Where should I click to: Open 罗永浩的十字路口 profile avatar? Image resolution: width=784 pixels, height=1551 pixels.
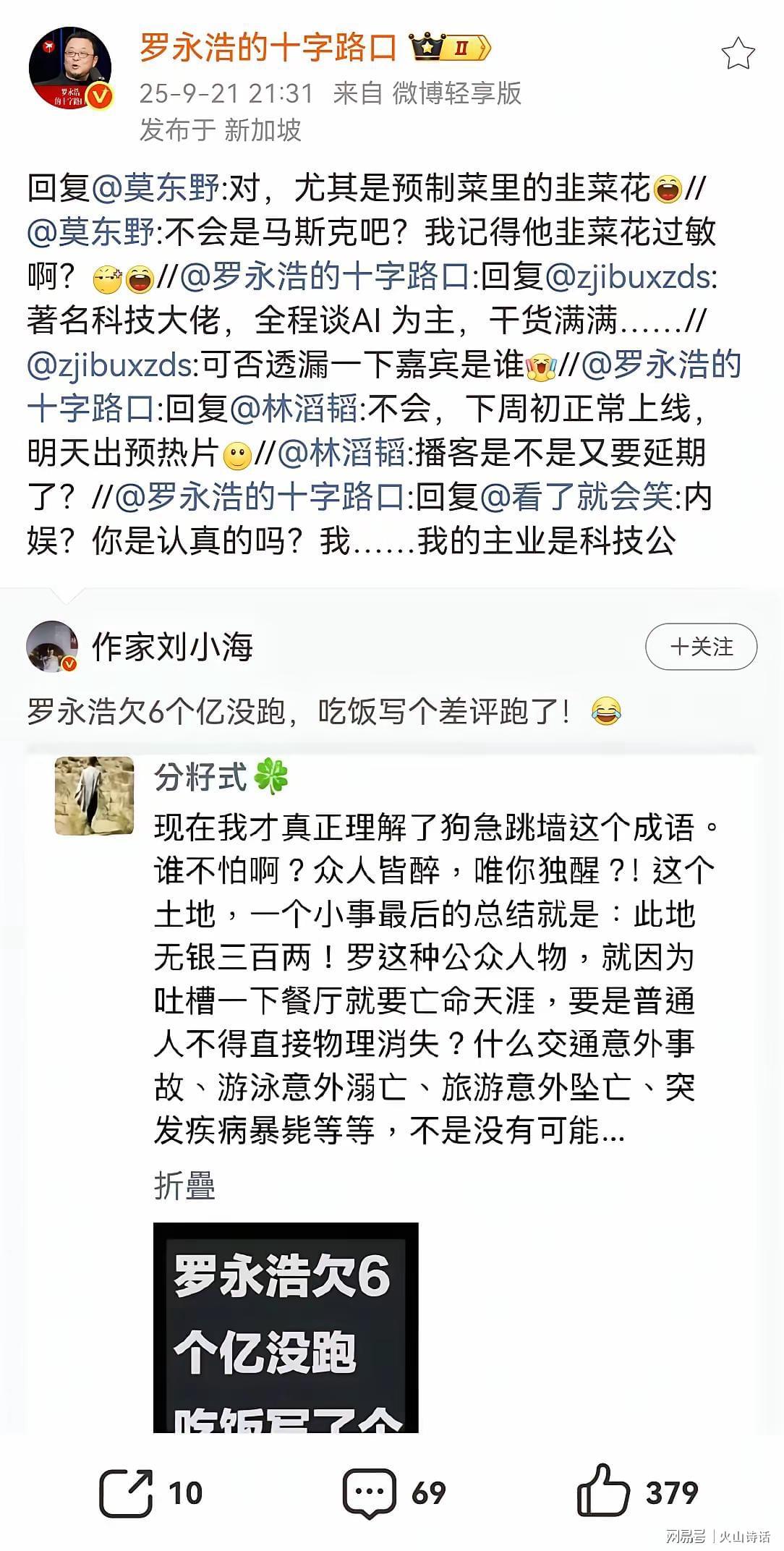[70, 69]
